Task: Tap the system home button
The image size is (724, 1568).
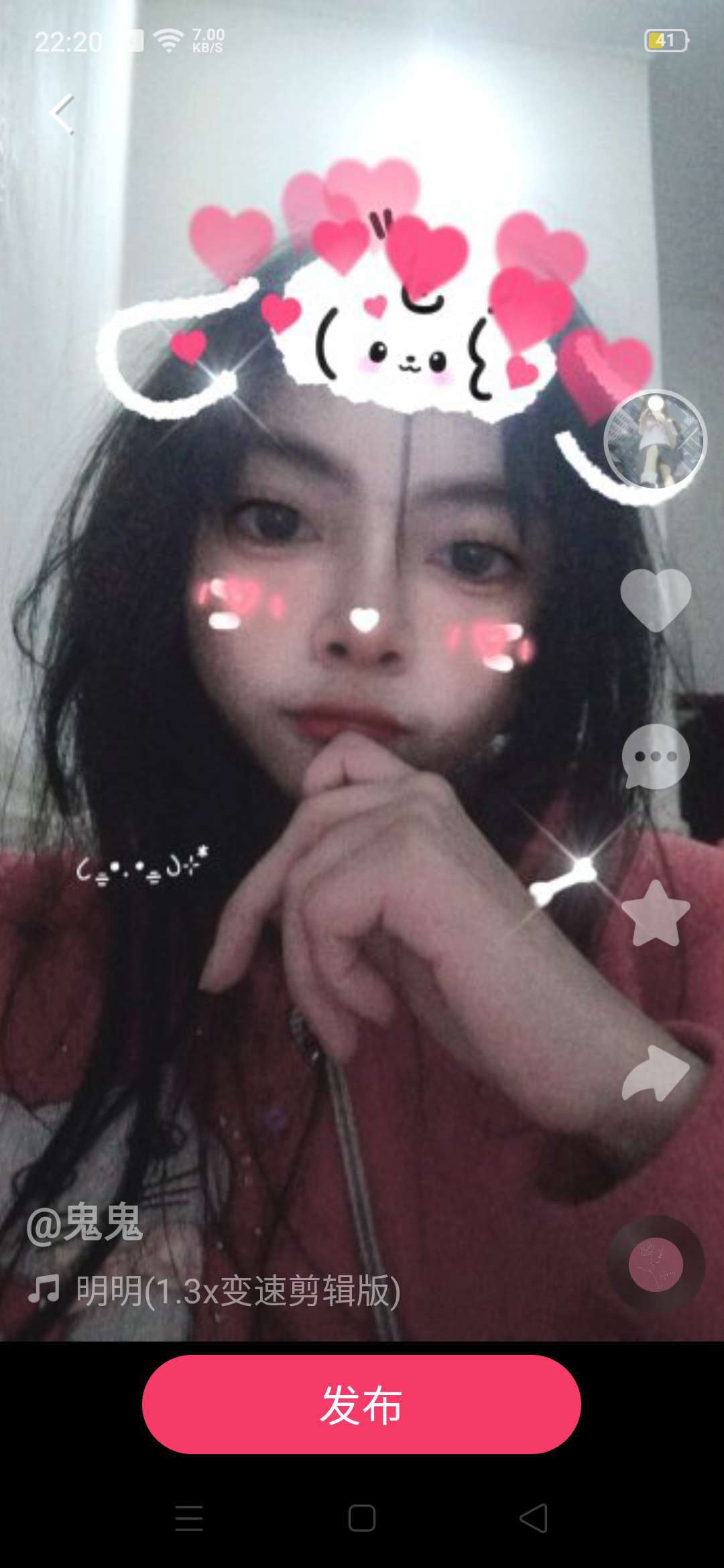Action: 362,1518
